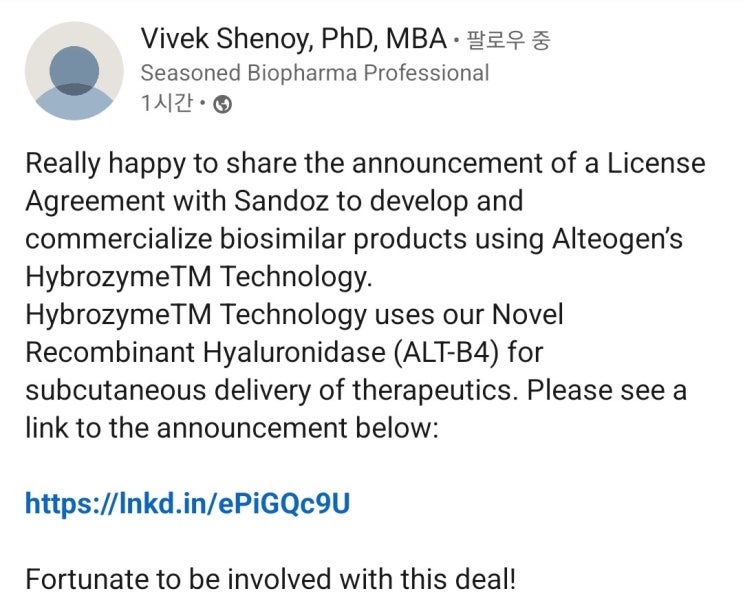View the profile of Vivek Shenoy, PhD, MBA
Viewport: 743px width, 611px height.
pos(293,40)
